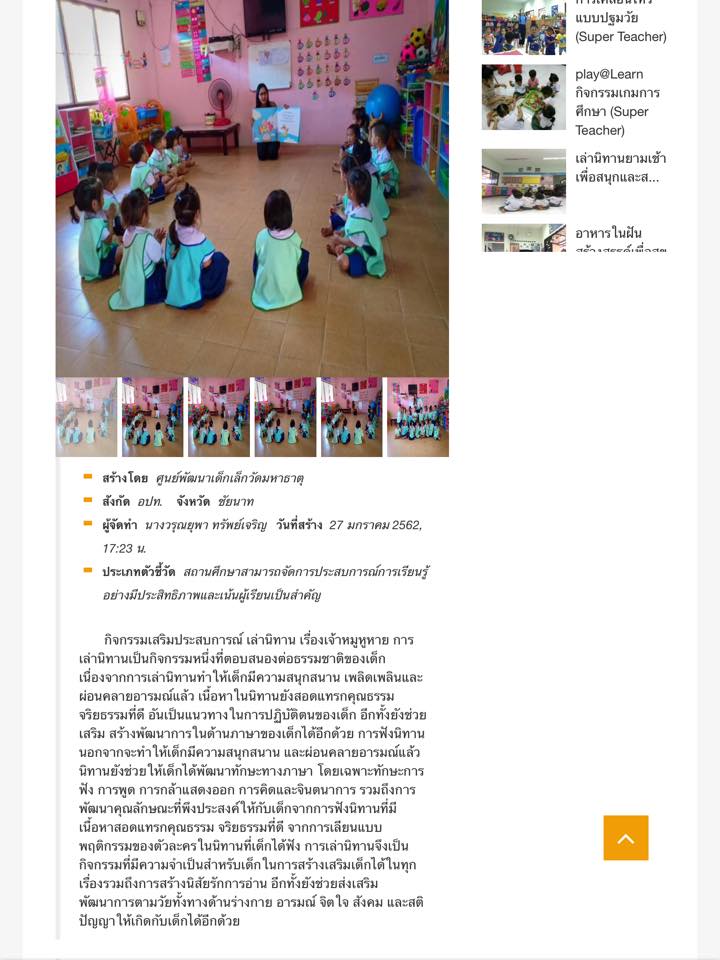
Task: Open the เล่านิทานยามเช้า sidebar article
Action: (x=620, y=168)
